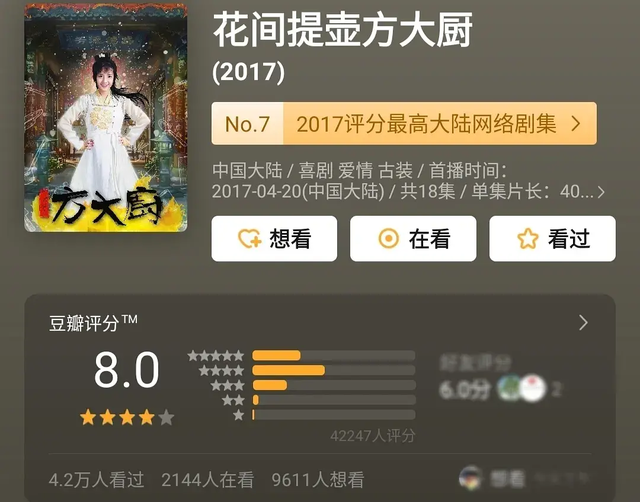Mark the show as 在看
Image resolution: width=640 pixels, height=502 pixels.
413,239
